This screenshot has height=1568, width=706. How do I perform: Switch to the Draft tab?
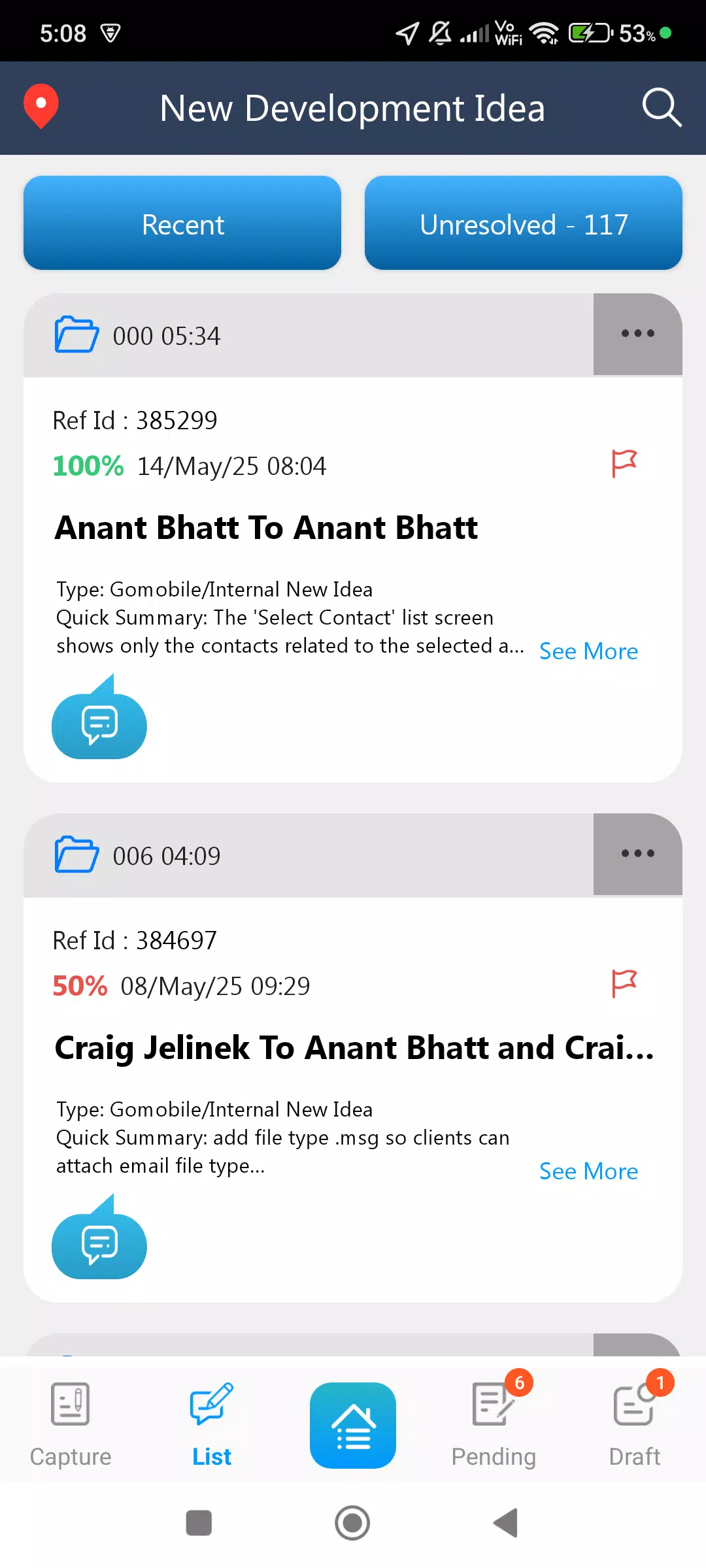[x=635, y=1425]
